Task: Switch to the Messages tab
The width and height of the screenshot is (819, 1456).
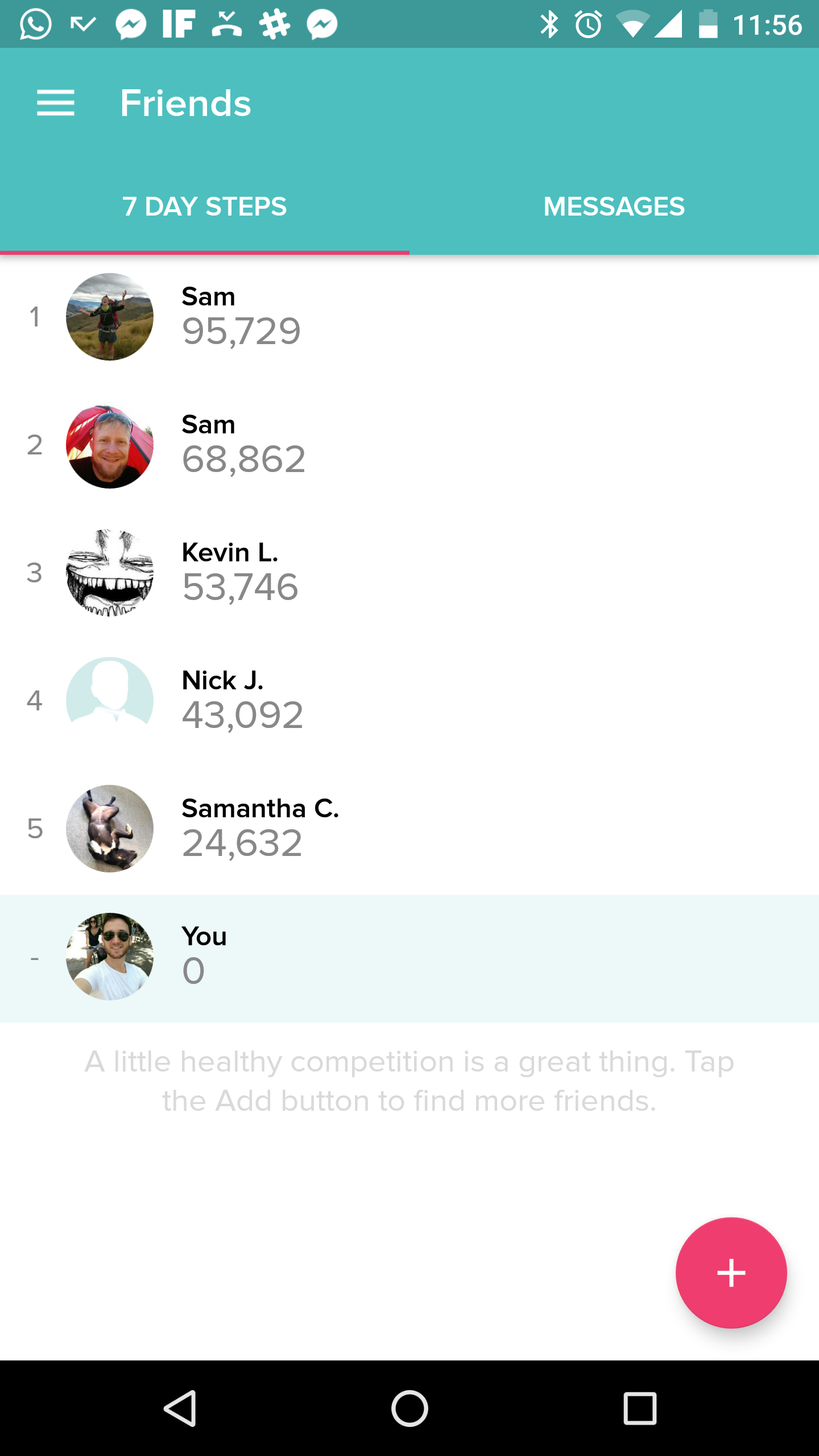Action: tap(614, 206)
